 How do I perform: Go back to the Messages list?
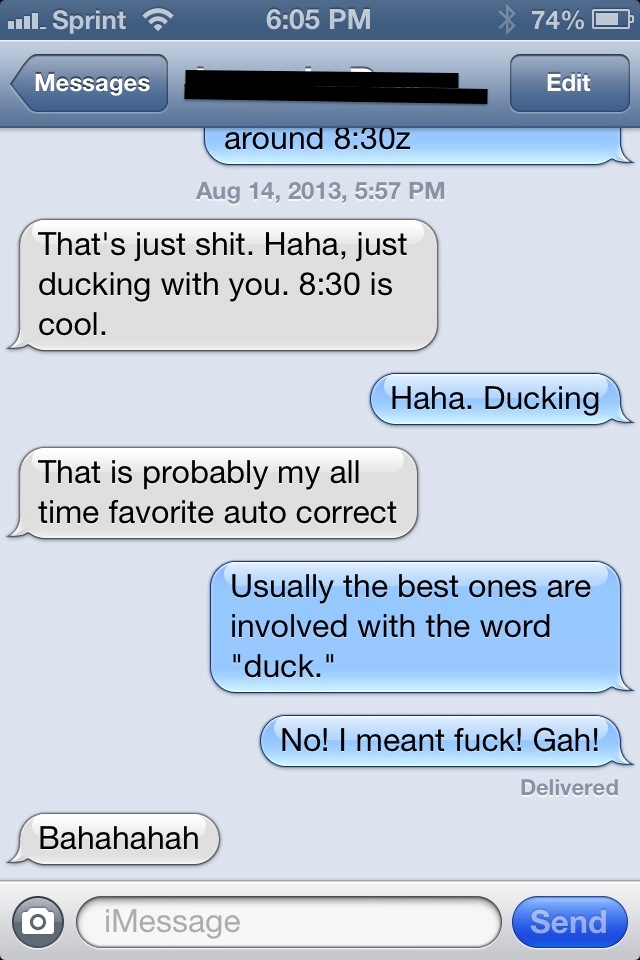coord(90,83)
